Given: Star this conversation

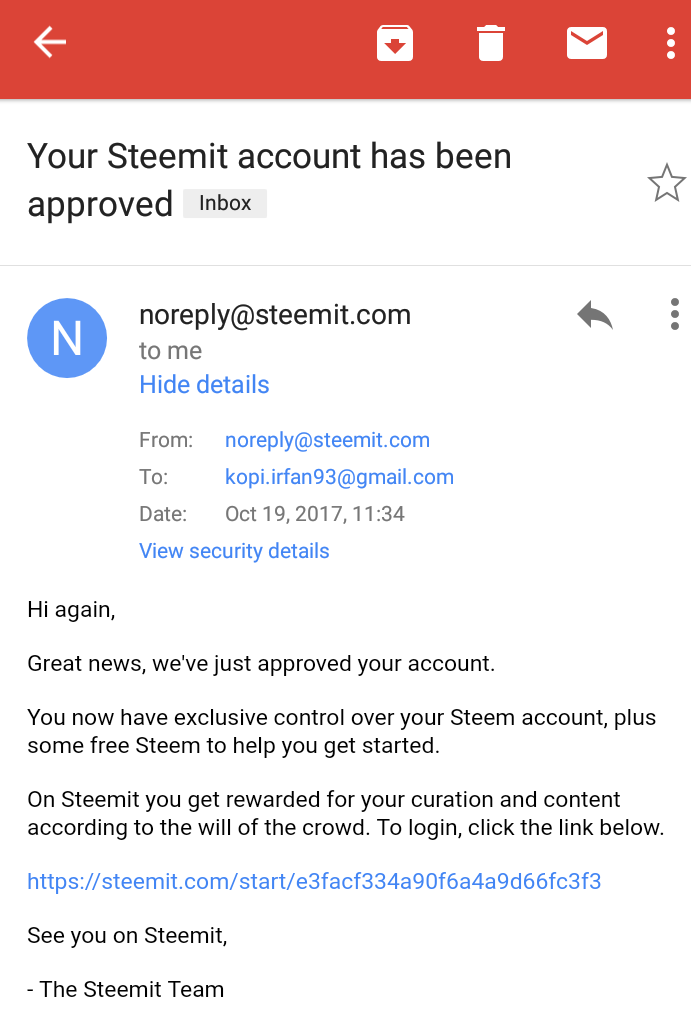Looking at the screenshot, I should (666, 184).
